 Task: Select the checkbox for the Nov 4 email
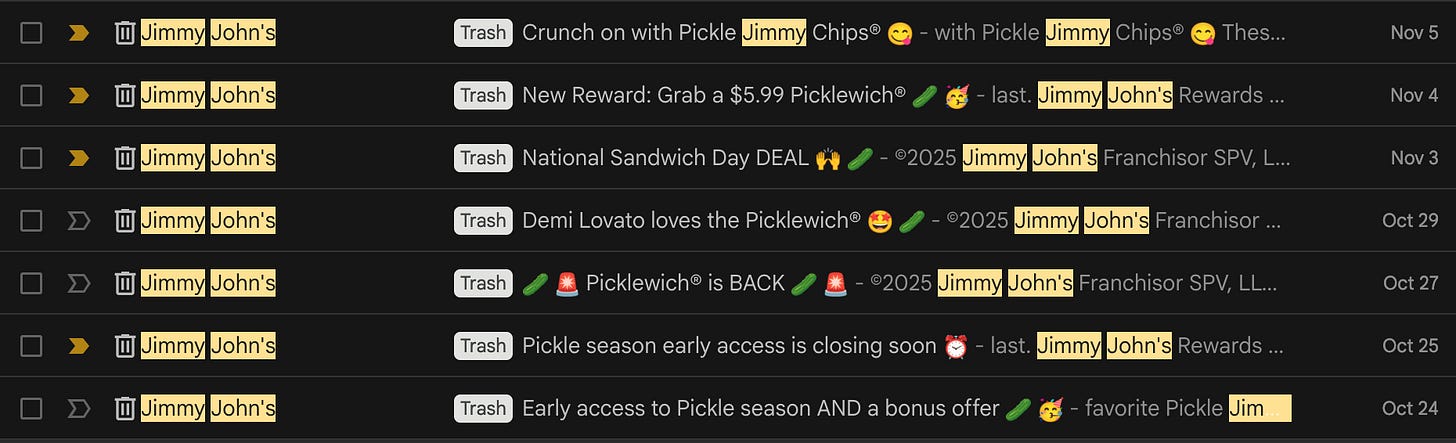31,95
